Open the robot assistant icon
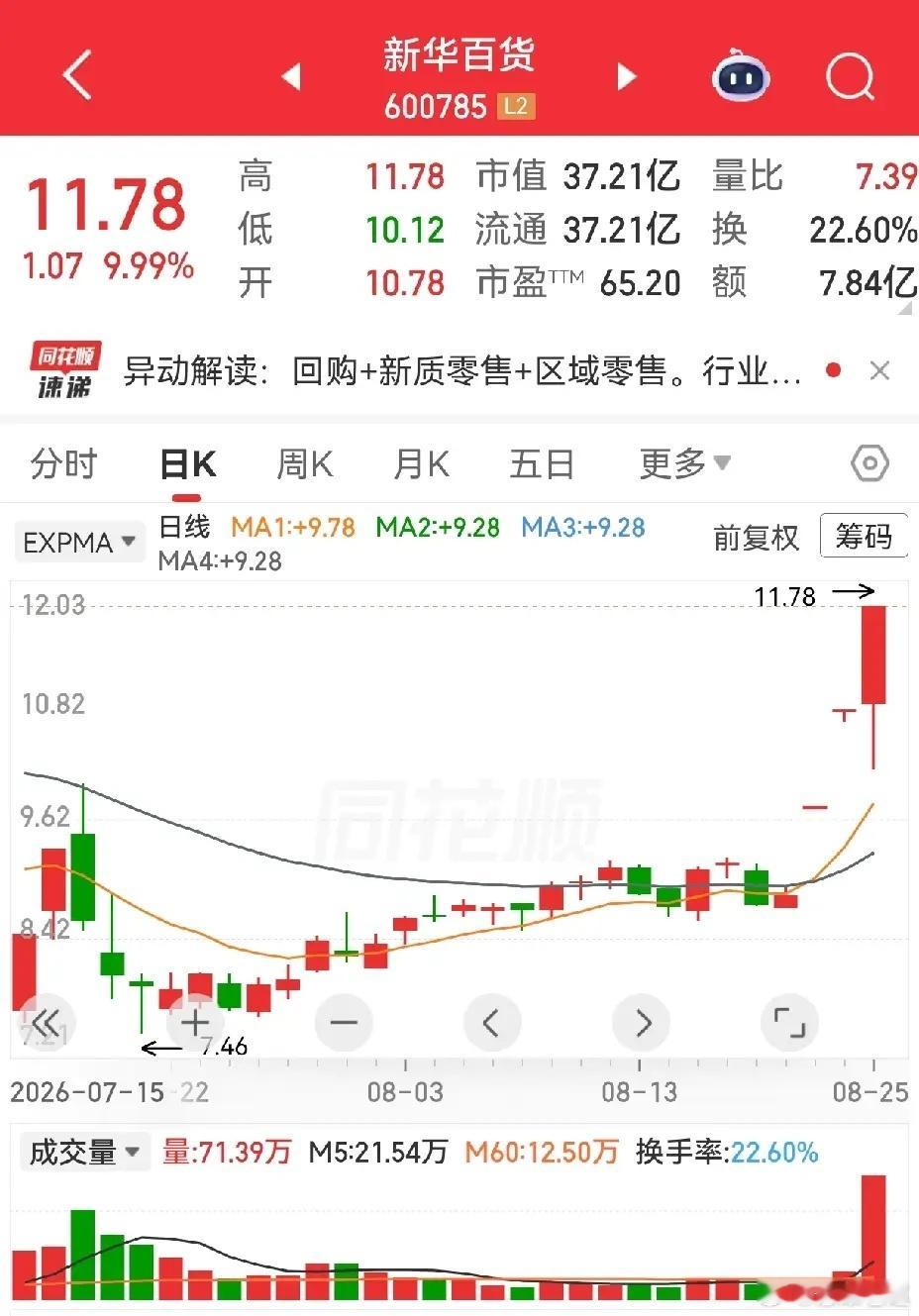Image resolution: width=919 pixels, height=1316 pixels. 742,75
